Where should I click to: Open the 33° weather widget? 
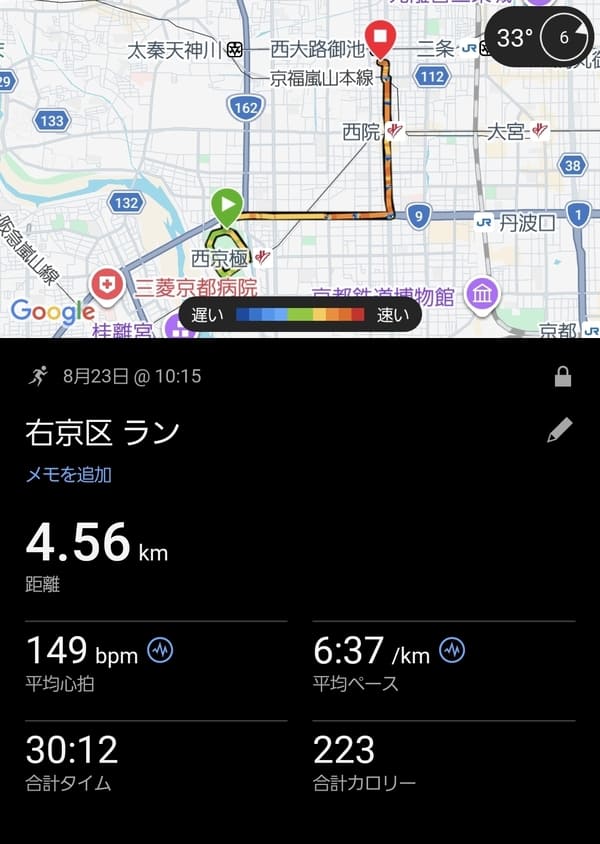point(539,37)
